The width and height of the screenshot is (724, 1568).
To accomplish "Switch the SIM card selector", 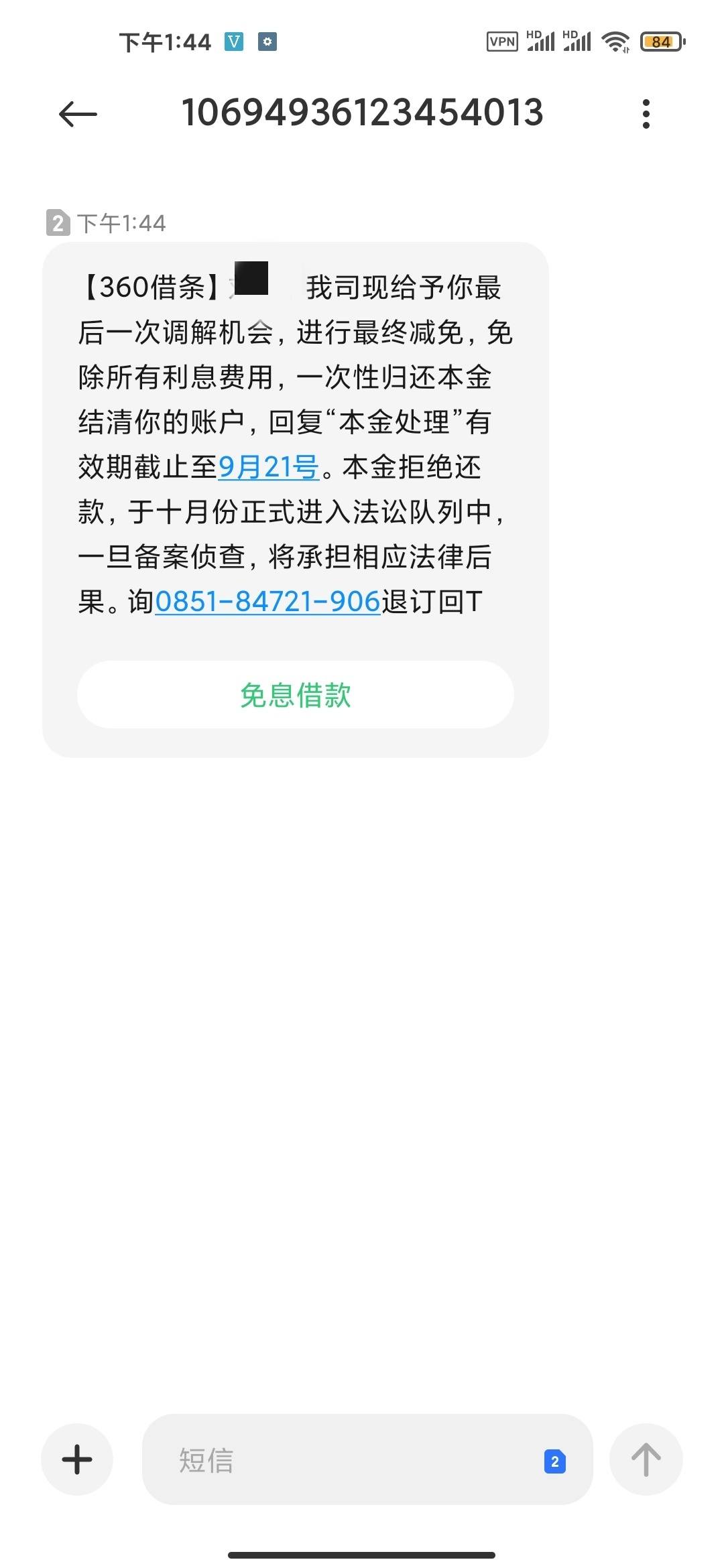I will point(554,1461).
